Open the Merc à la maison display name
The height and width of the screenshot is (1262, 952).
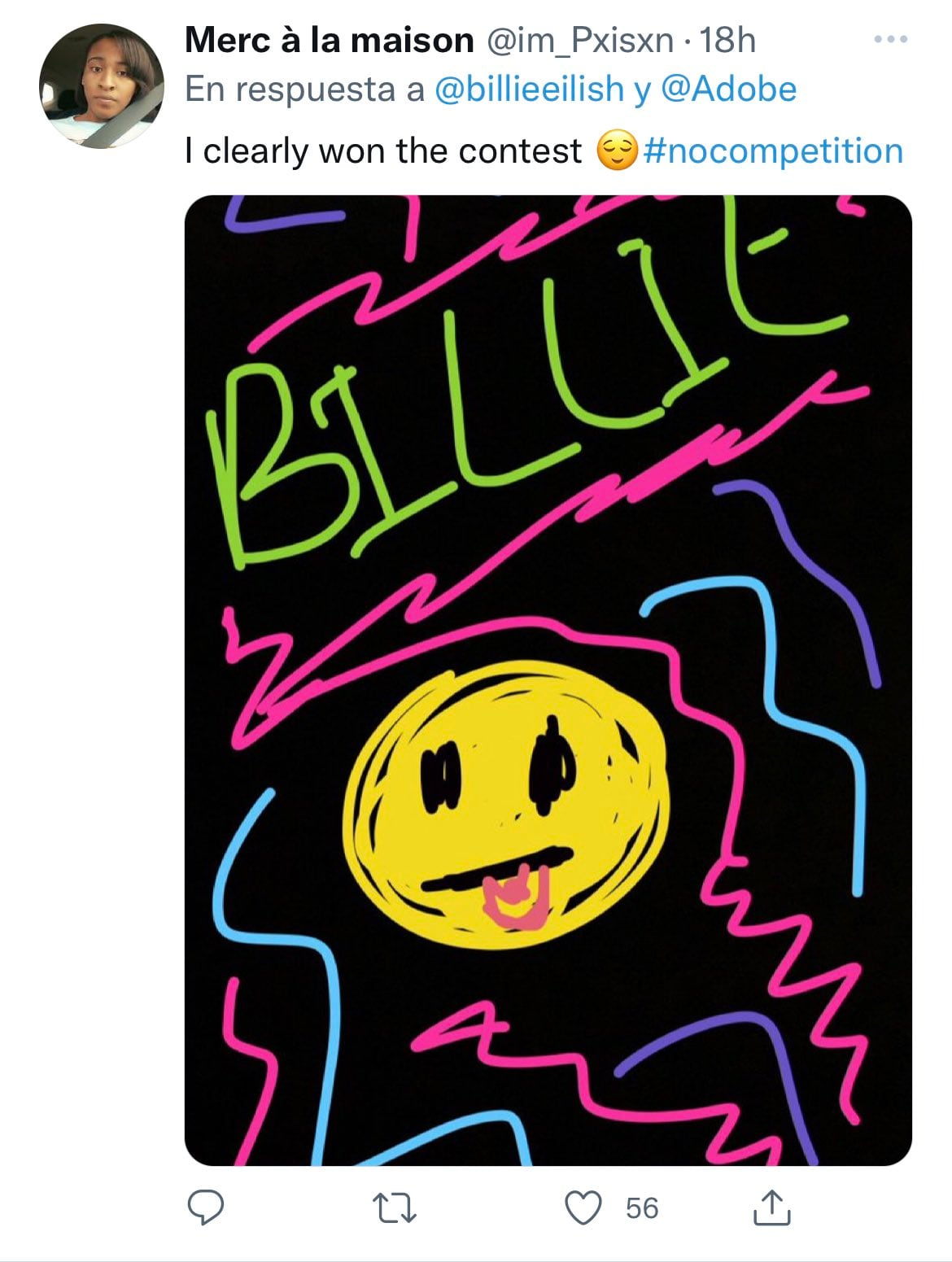point(329,40)
